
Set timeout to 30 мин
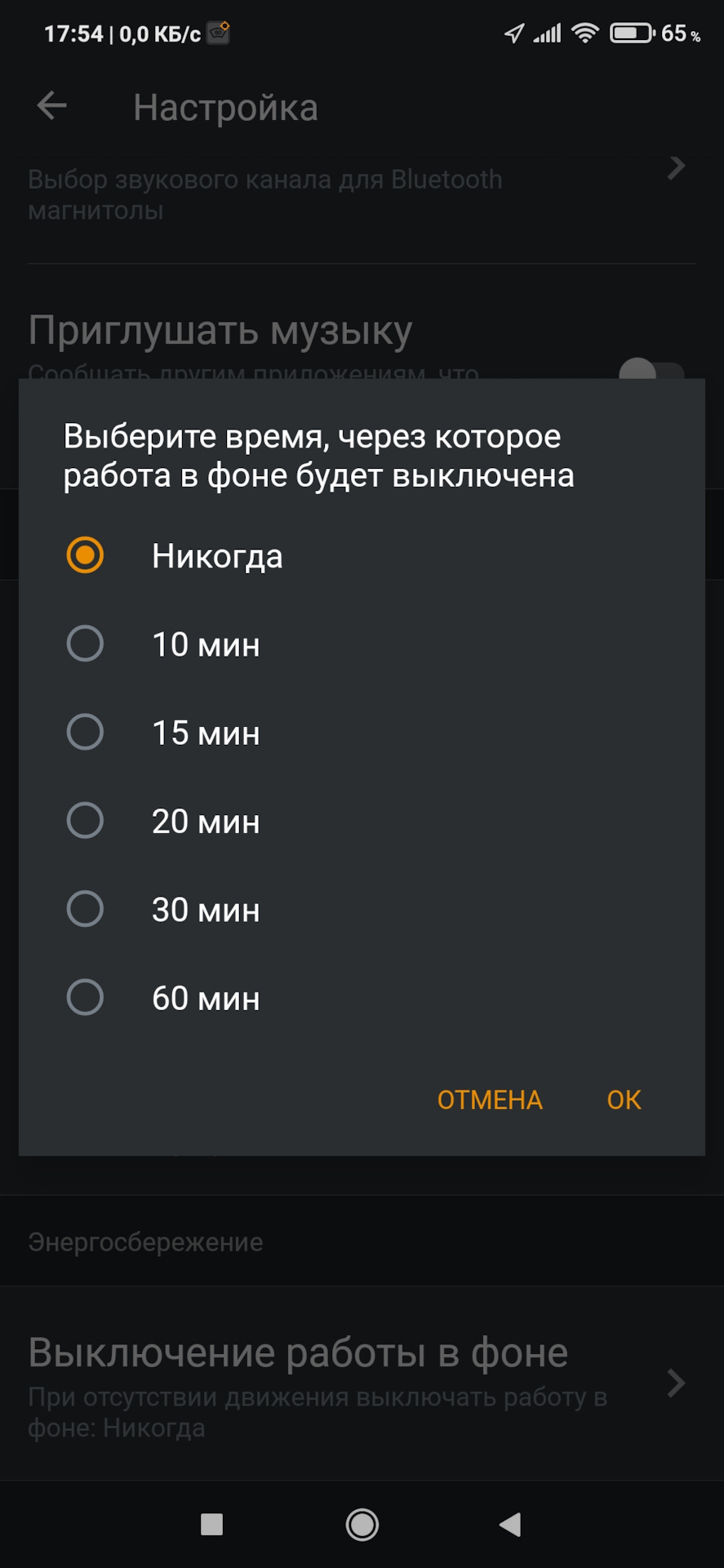point(85,909)
